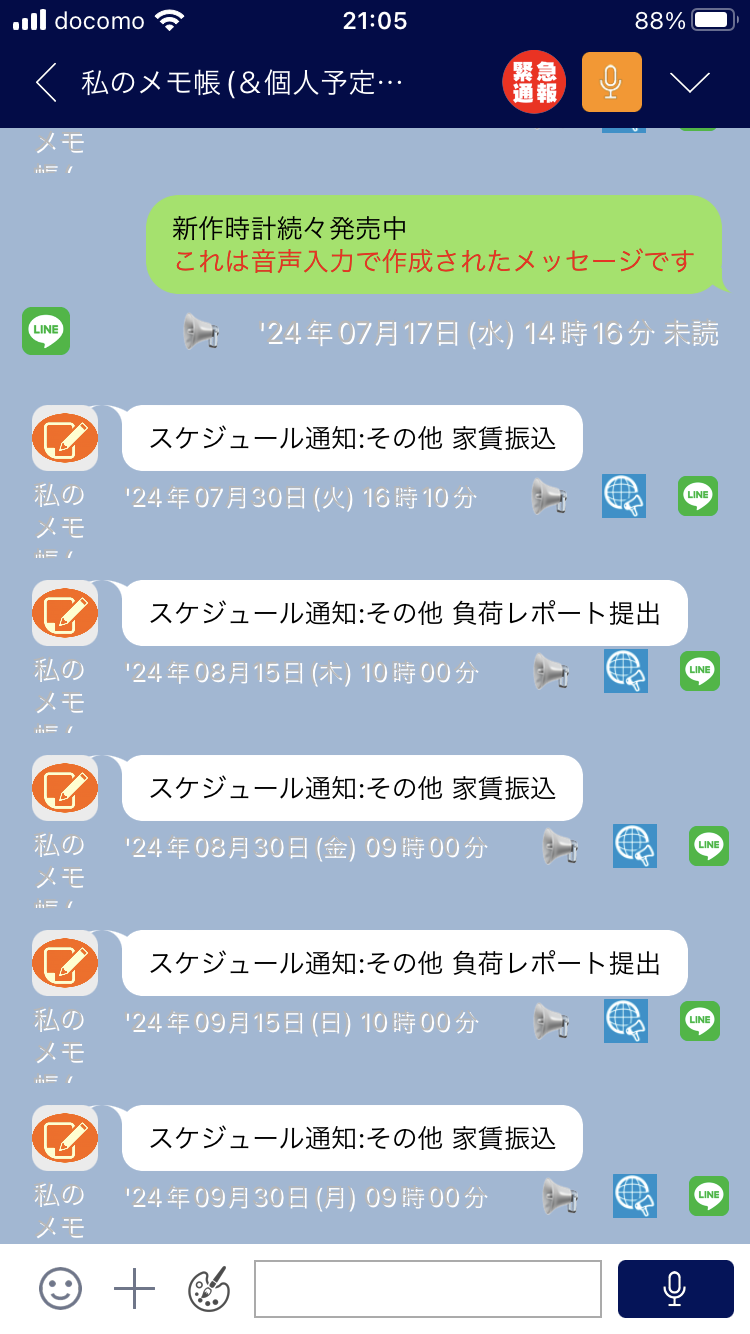Tap the megaphone icon on the 09月15日 message
Viewport: 750px width, 1334px height.
point(551,1021)
